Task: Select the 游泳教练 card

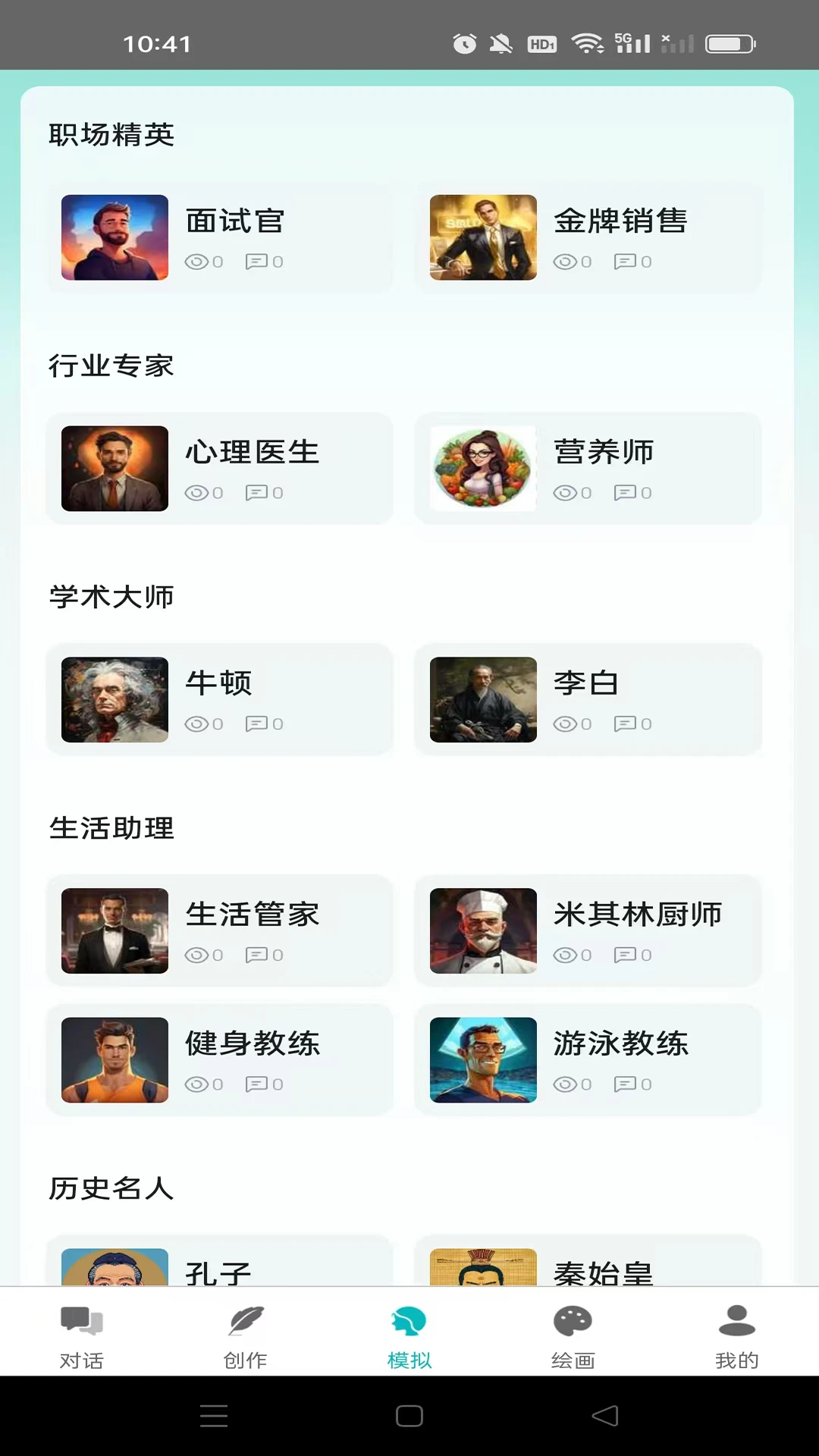Action: coord(588,1059)
